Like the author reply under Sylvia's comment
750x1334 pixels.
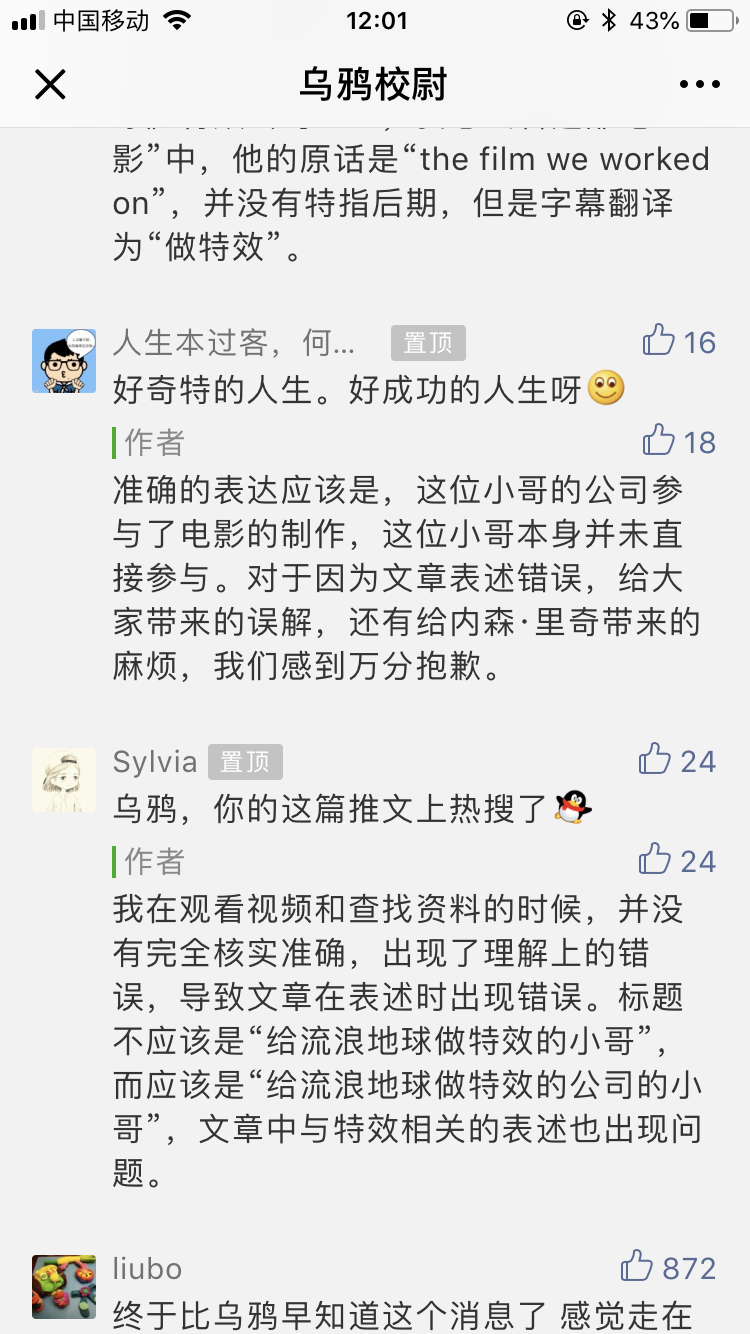pos(655,860)
